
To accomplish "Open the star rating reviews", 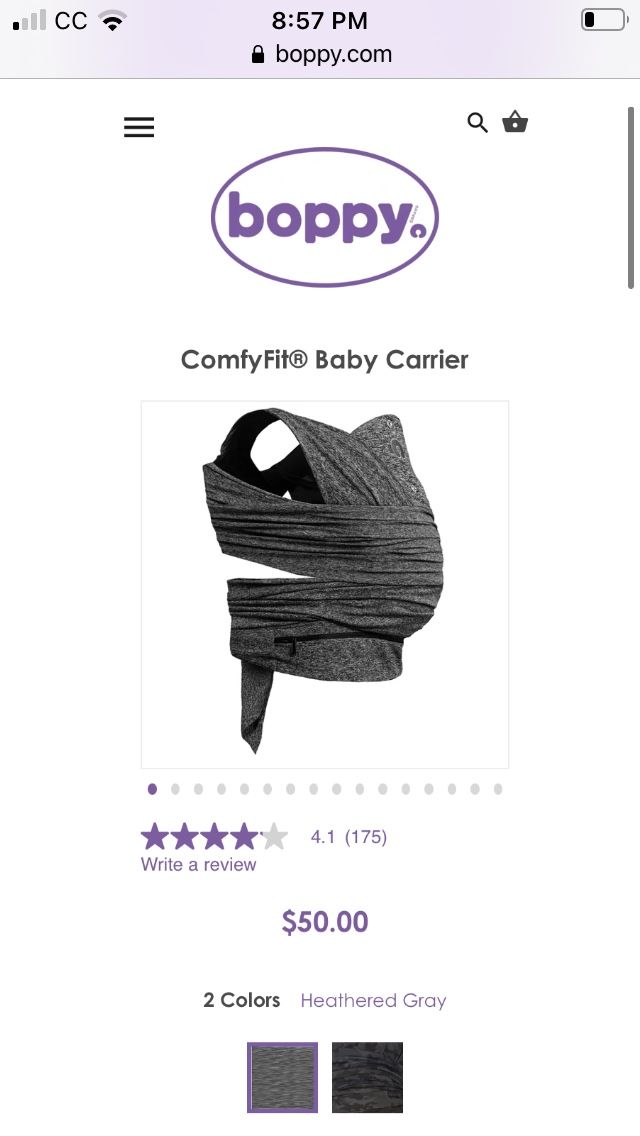I will tap(214, 837).
